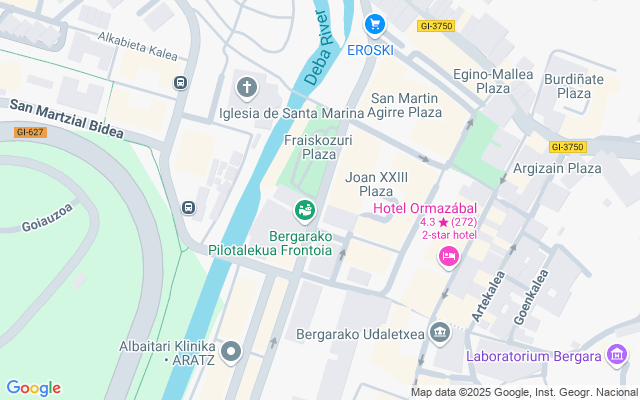Open Bergarako Pilotalekua Frontoia marker

tap(304, 211)
